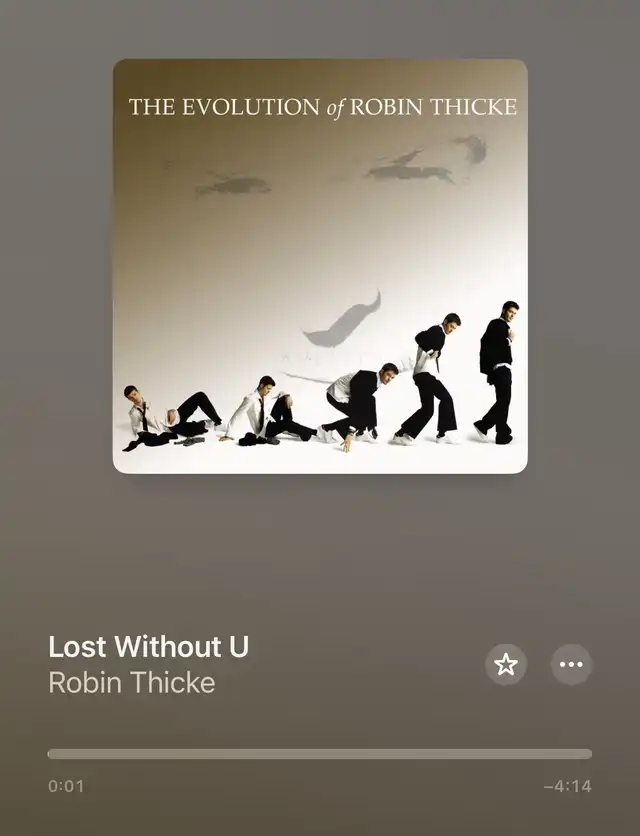This screenshot has height=836, width=640.
Task: Open the three-dot more options menu
Action: point(571,664)
